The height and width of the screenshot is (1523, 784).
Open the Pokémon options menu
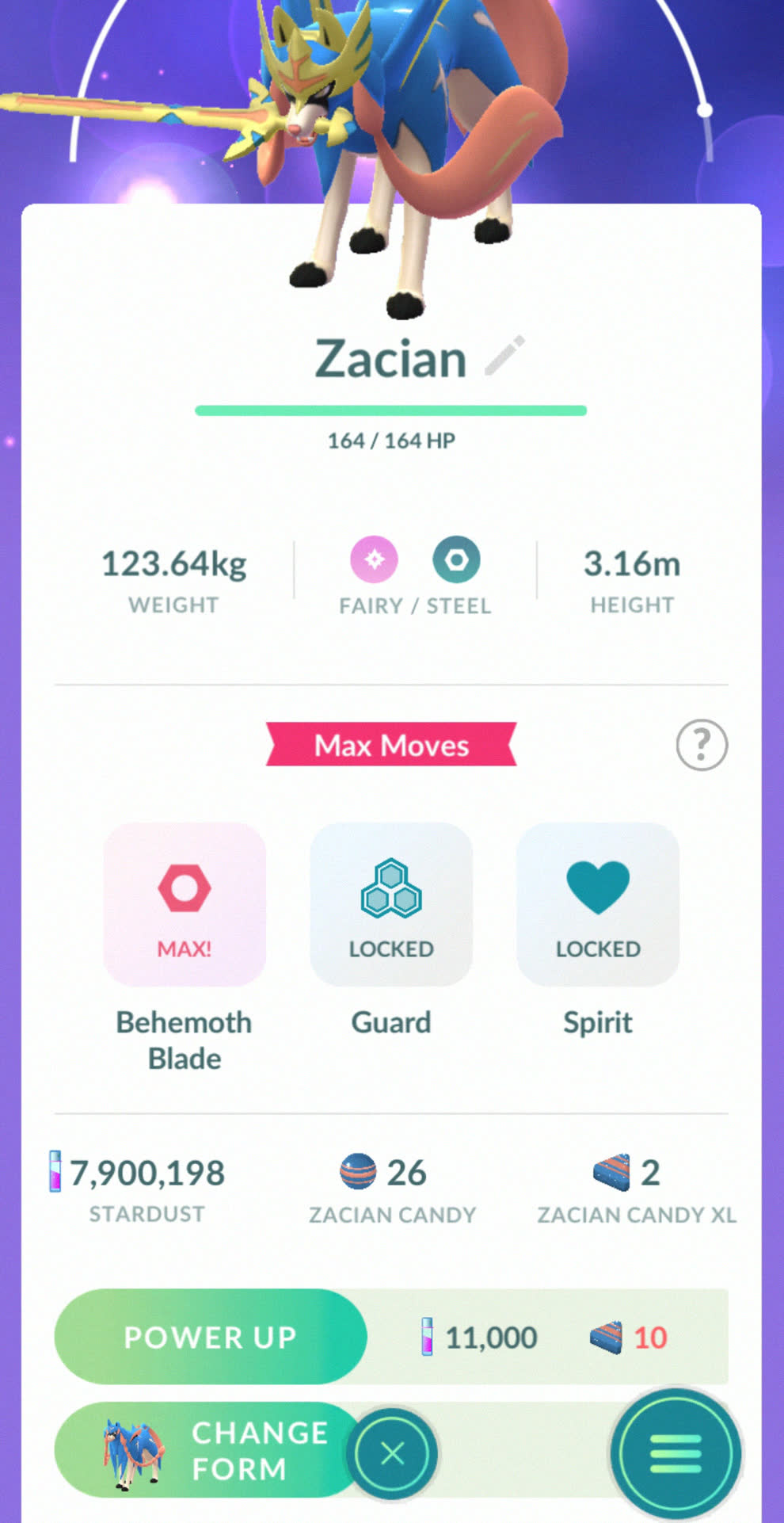click(676, 1453)
